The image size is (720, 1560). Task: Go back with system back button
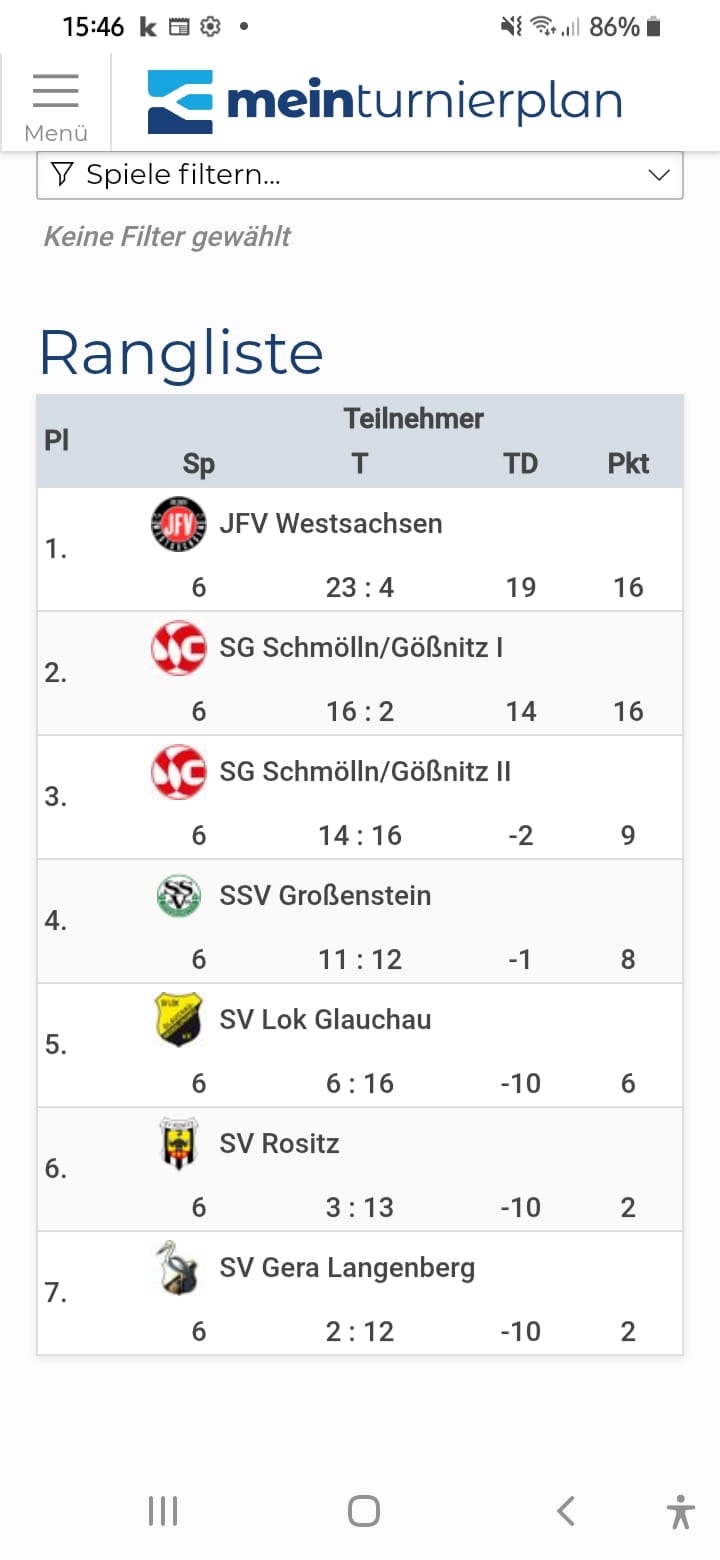[x=566, y=1511]
